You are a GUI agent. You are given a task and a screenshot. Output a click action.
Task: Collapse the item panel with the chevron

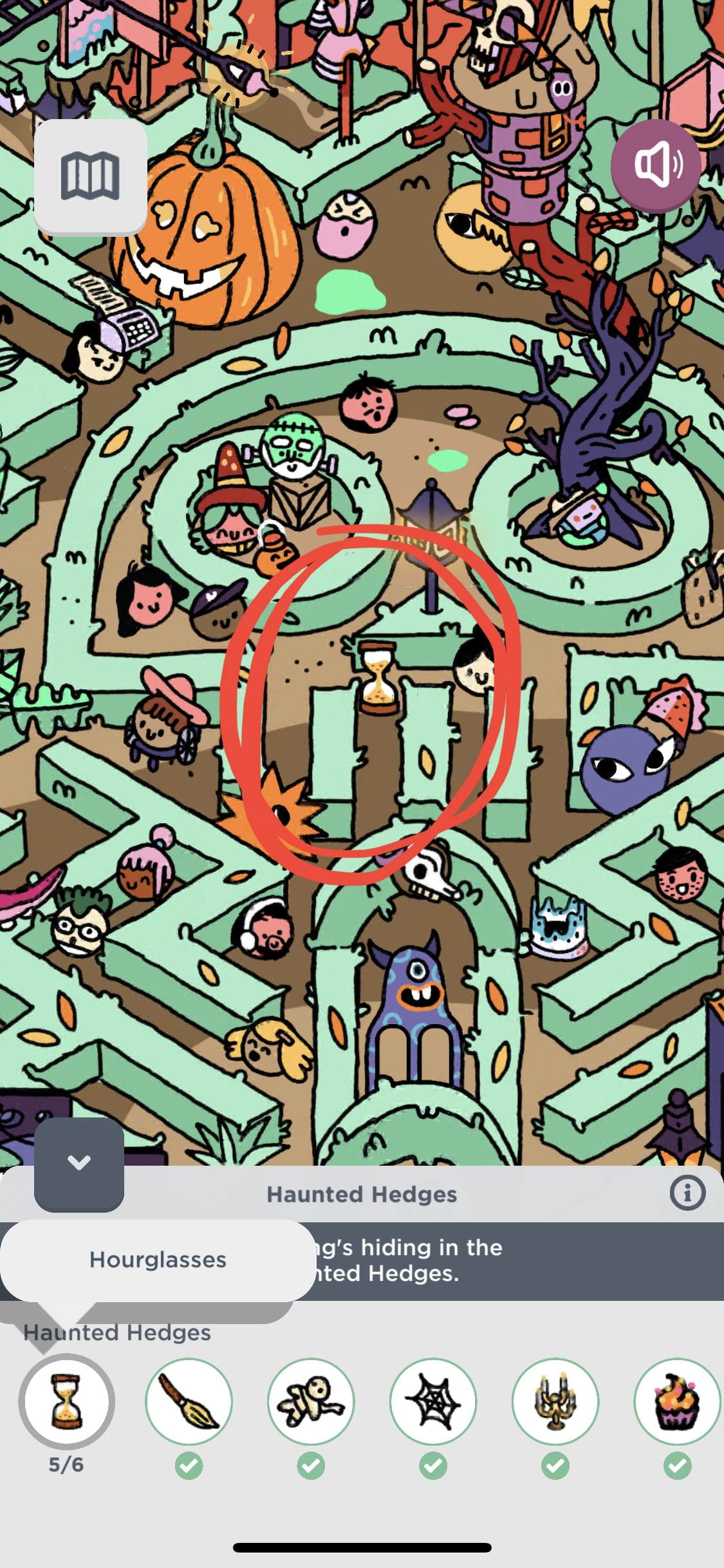(x=79, y=1163)
